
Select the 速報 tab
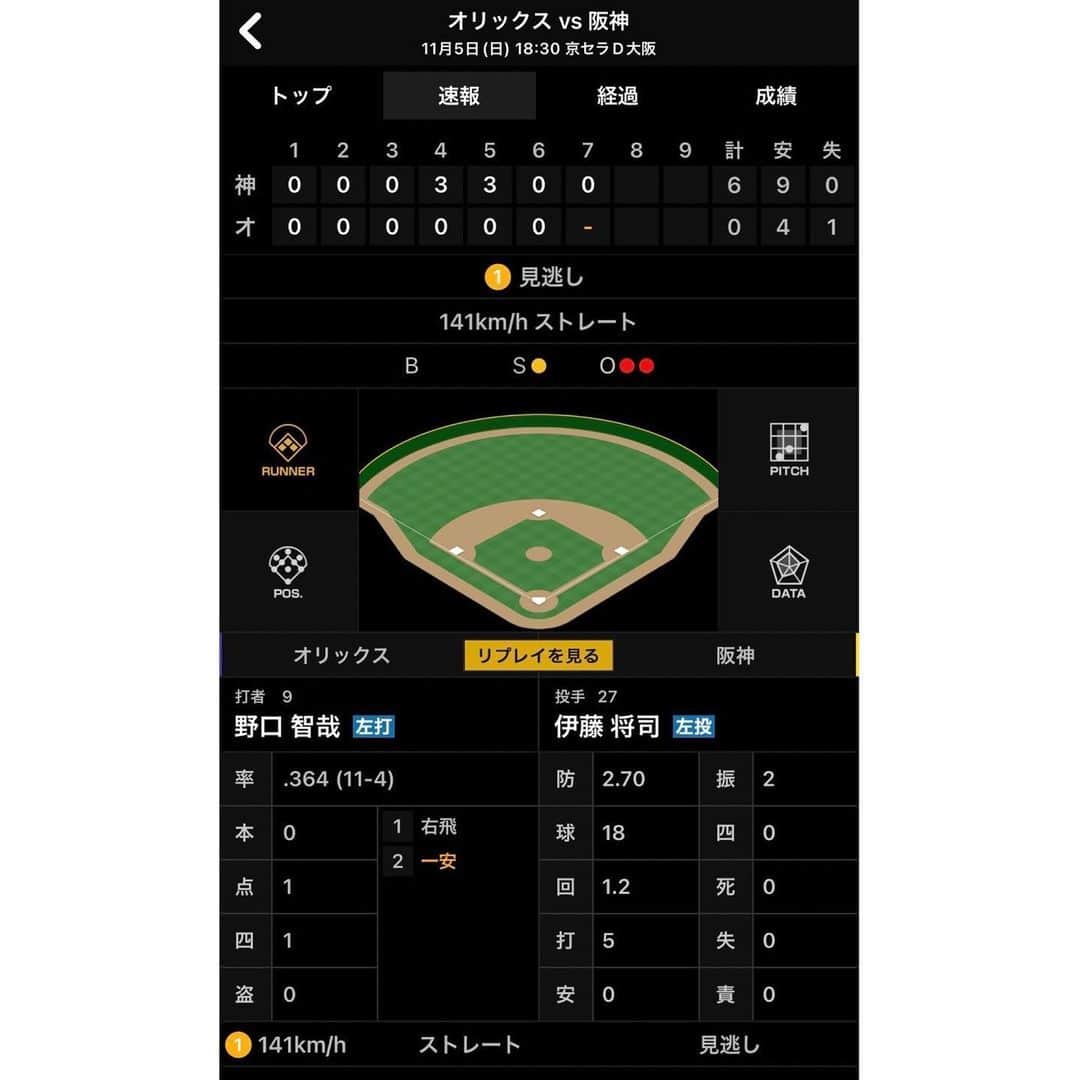coord(459,96)
